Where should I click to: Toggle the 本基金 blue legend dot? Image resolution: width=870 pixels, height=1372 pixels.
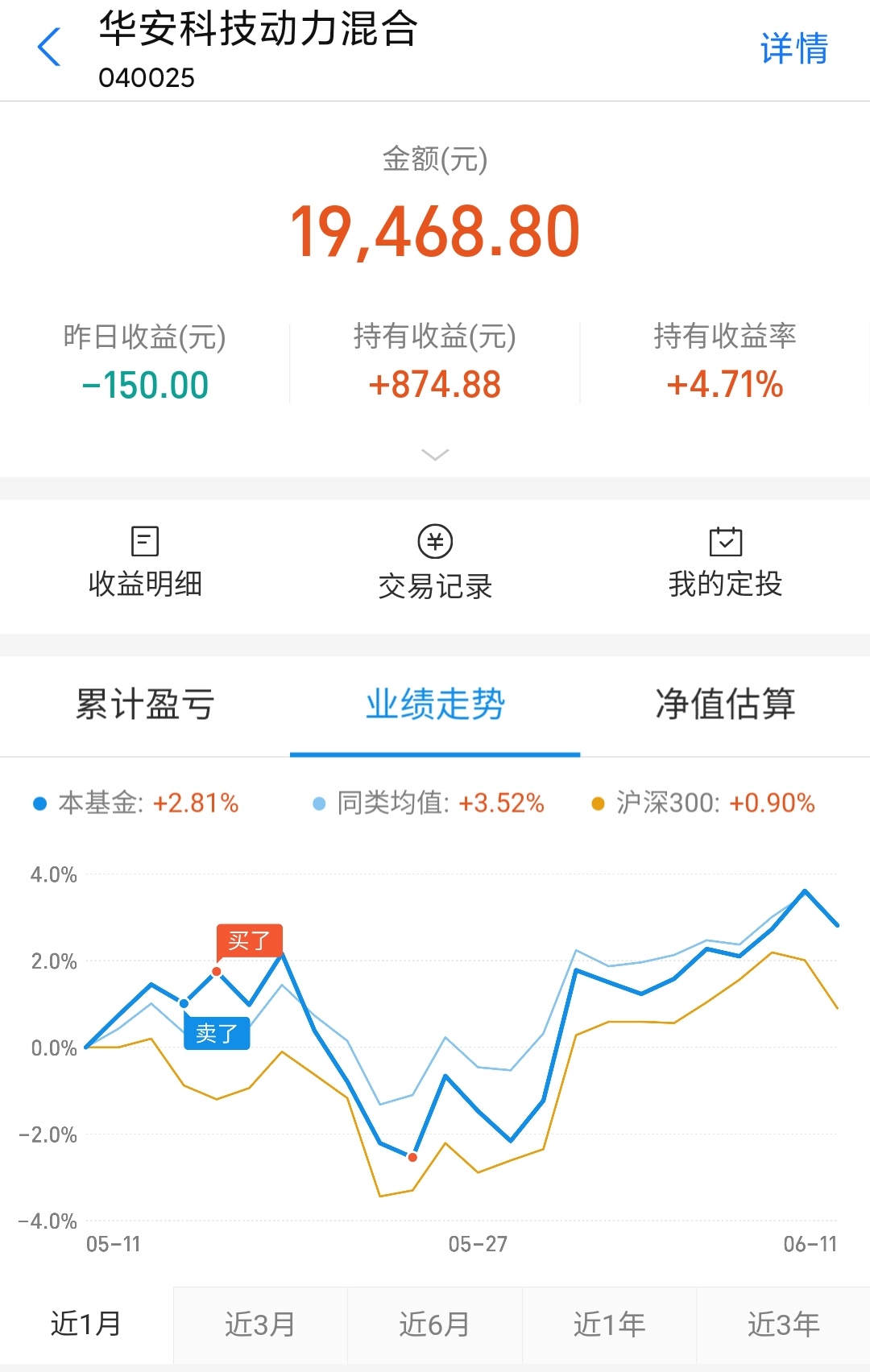(35, 804)
